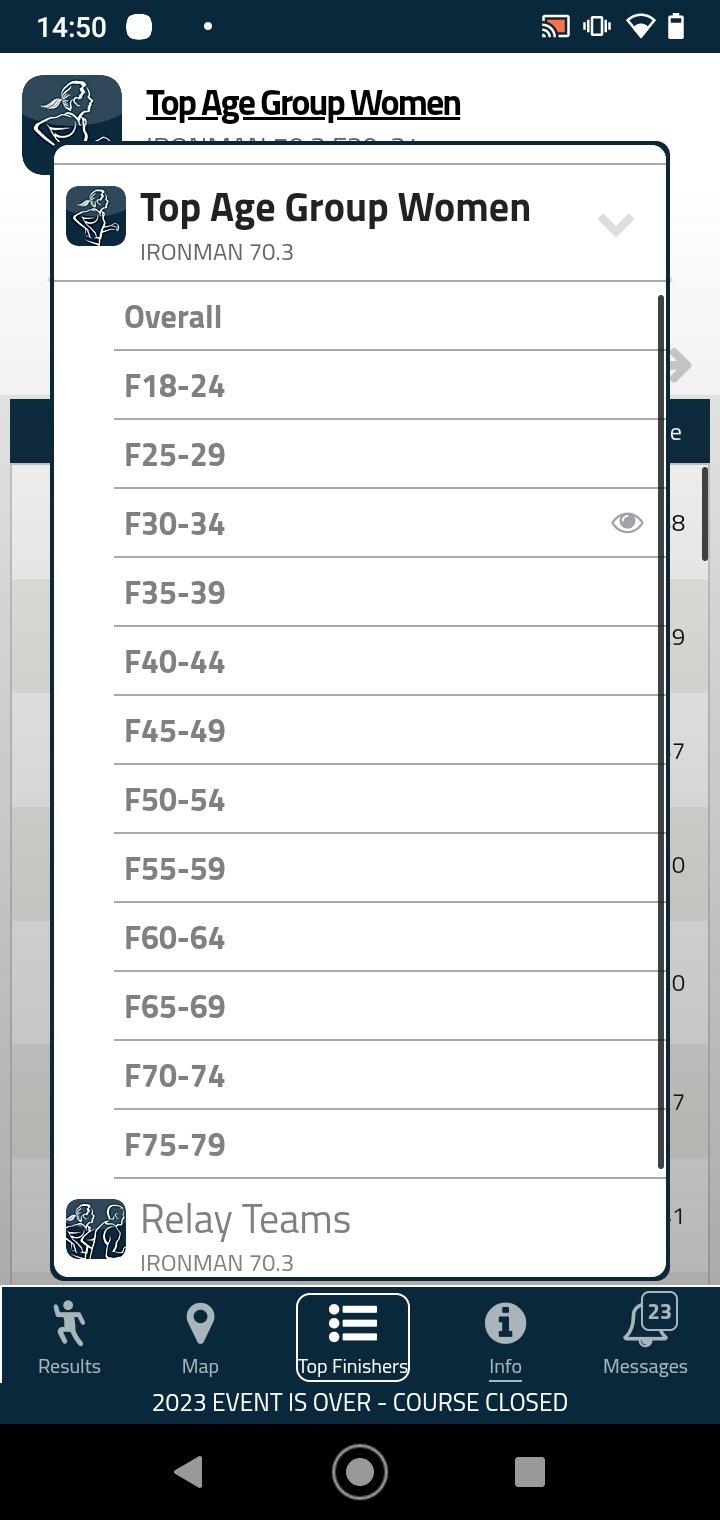Choose the F45-49 age group
Image resolution: width=720 pixels, height=1520 pixels.
tap(390, 731)
